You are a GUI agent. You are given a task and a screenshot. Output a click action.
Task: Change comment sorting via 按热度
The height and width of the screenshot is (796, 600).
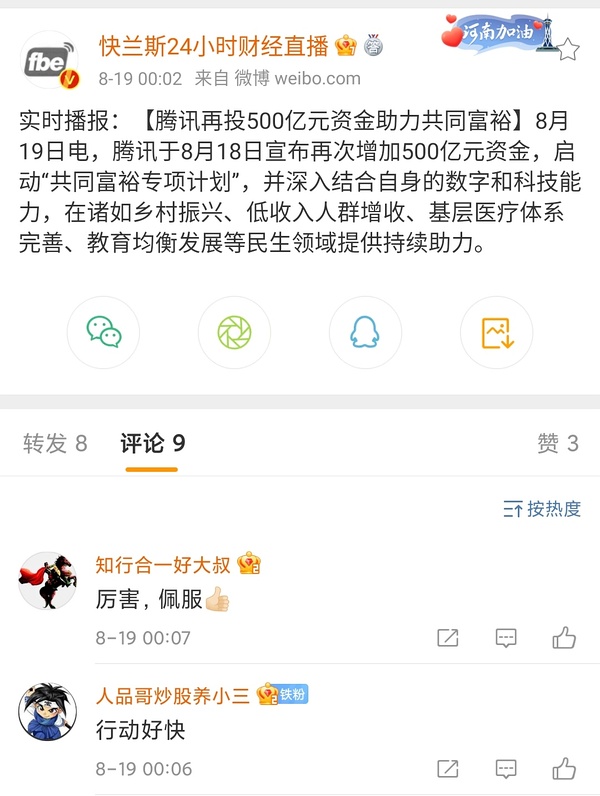(x=542, y=509)
